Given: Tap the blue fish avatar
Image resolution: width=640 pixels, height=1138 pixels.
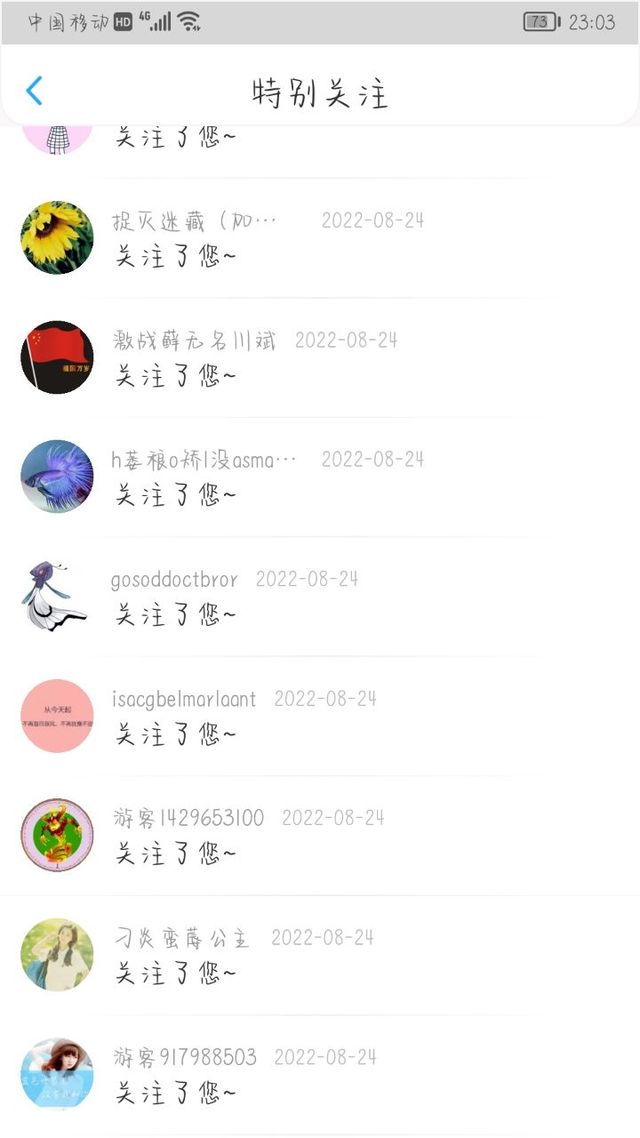Looking at the screenshot, I should pos(57,476).
